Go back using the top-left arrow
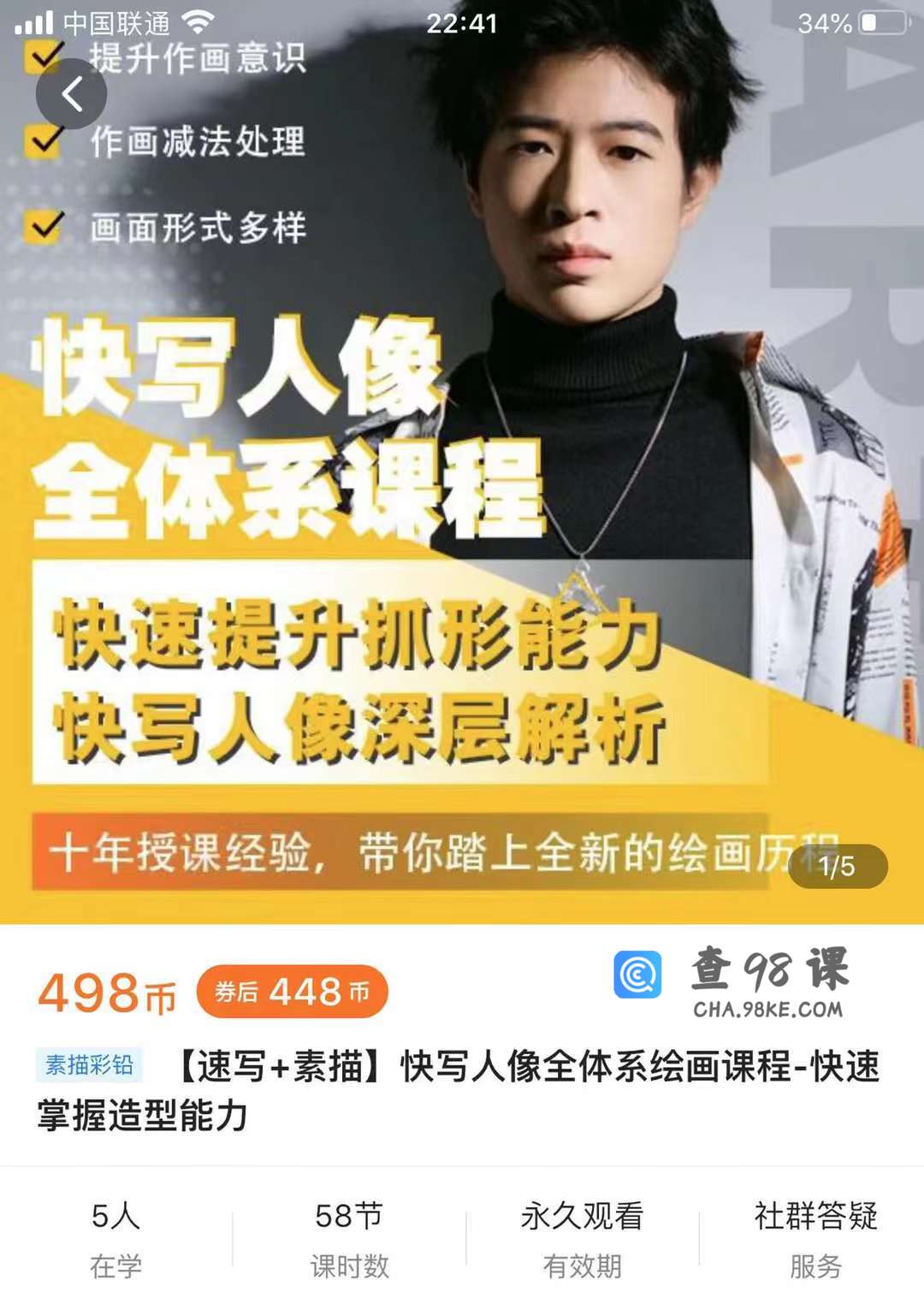The image size is (924, 1304). (x=71, y=94)
